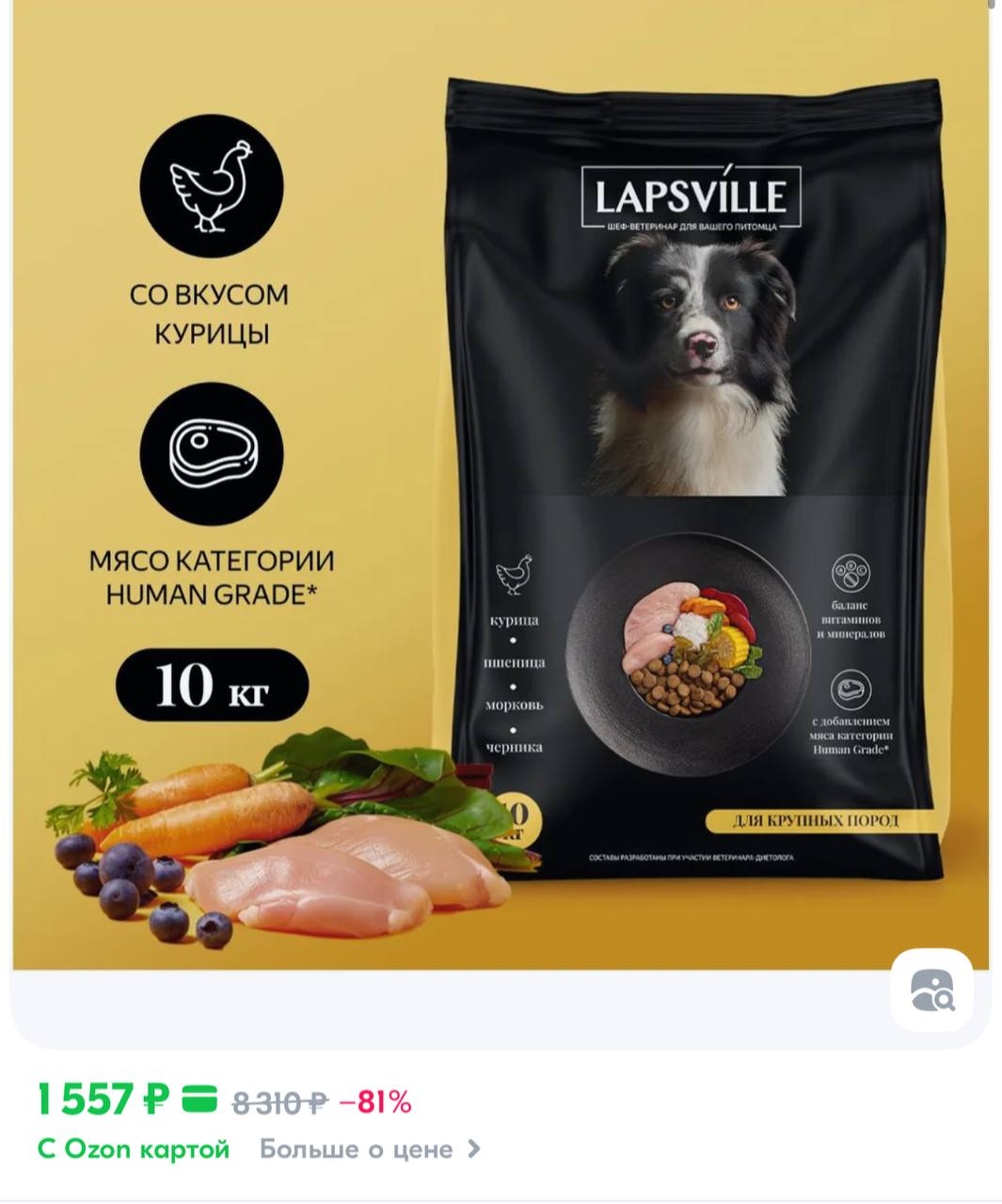Screen dimensions: 1002x1204
Task: Open the similar items image search icon
Action: click(931, 990)
